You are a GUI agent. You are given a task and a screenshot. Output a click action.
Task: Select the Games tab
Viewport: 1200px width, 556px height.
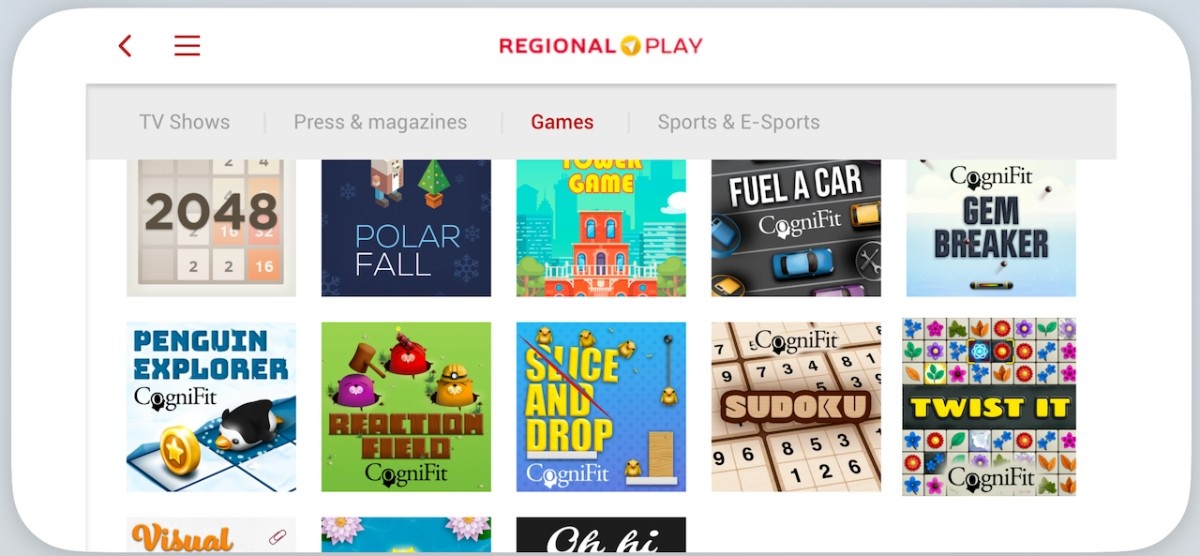tap(562, 122)
